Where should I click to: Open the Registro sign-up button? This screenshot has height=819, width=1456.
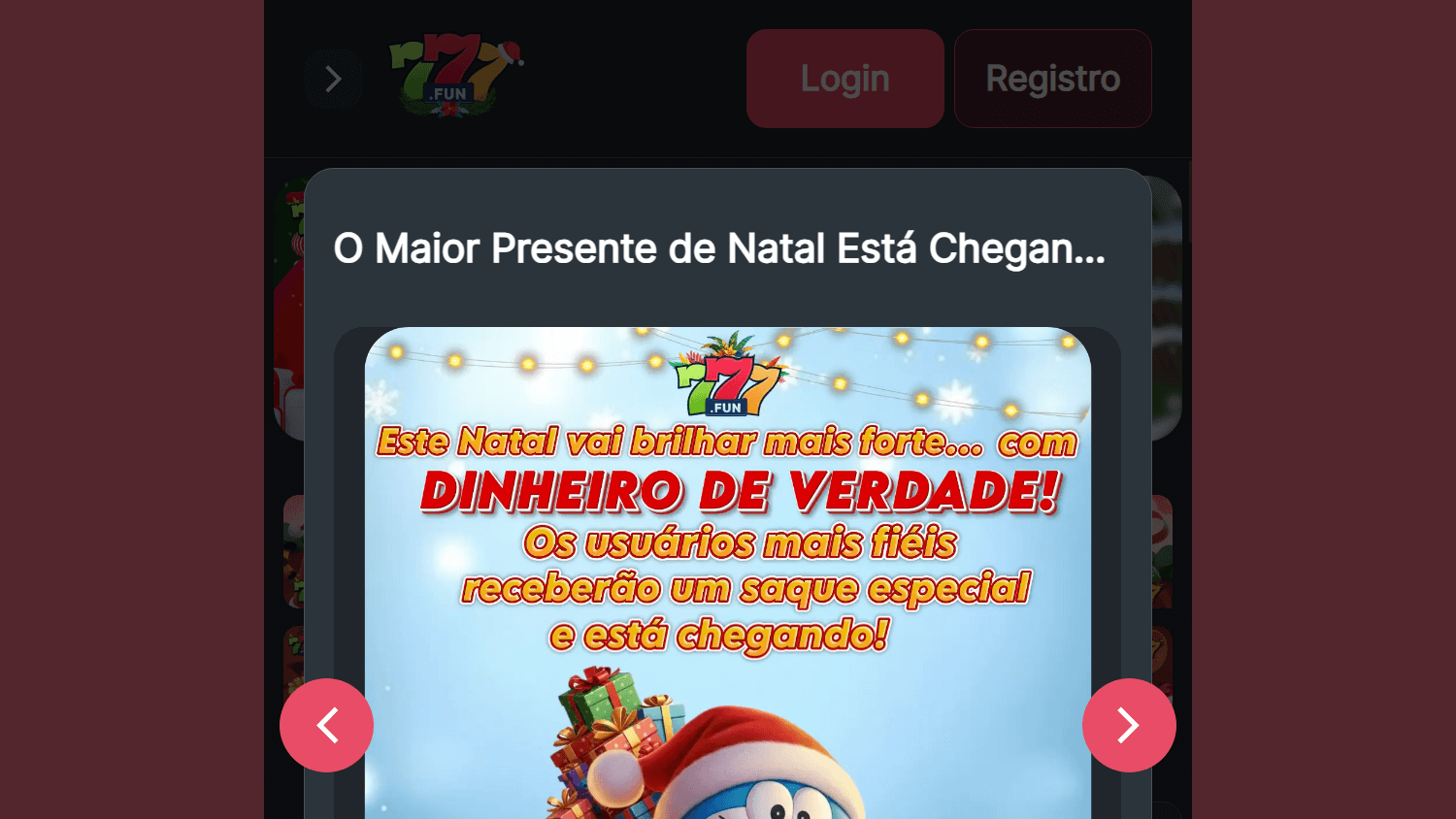(x=1052, y=79)
